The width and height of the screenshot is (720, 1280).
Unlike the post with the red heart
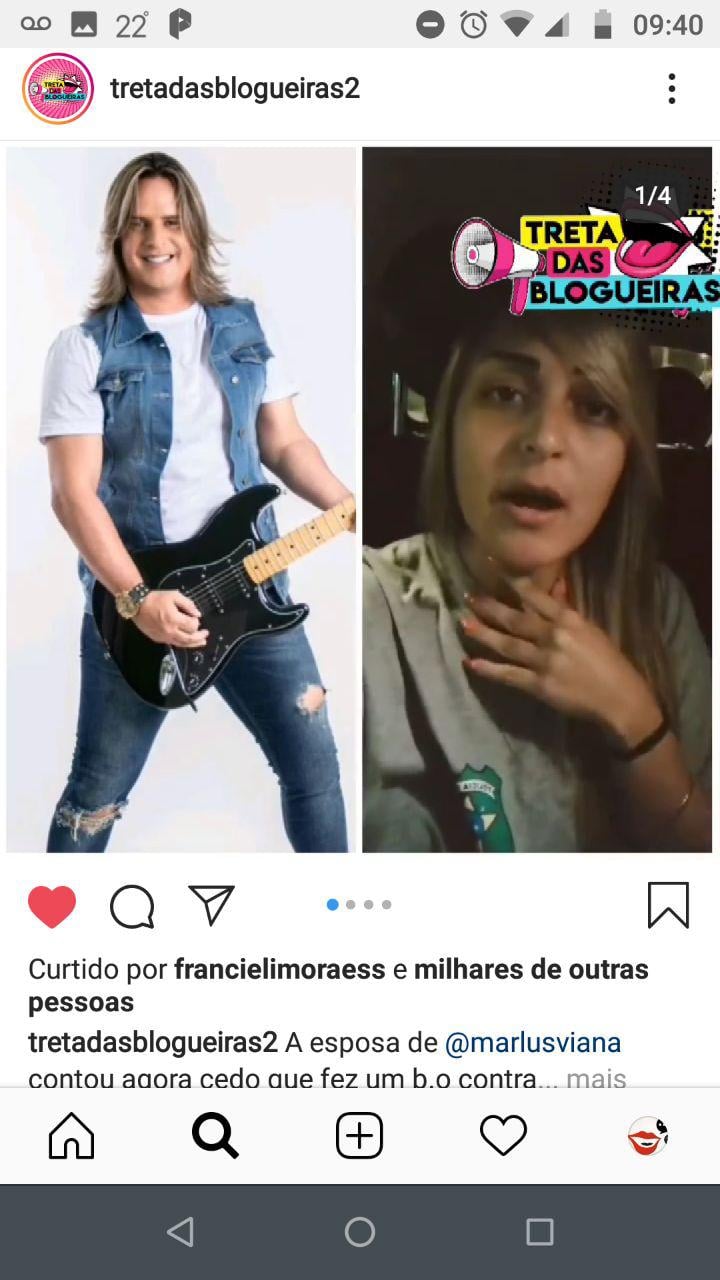[52, 907]
